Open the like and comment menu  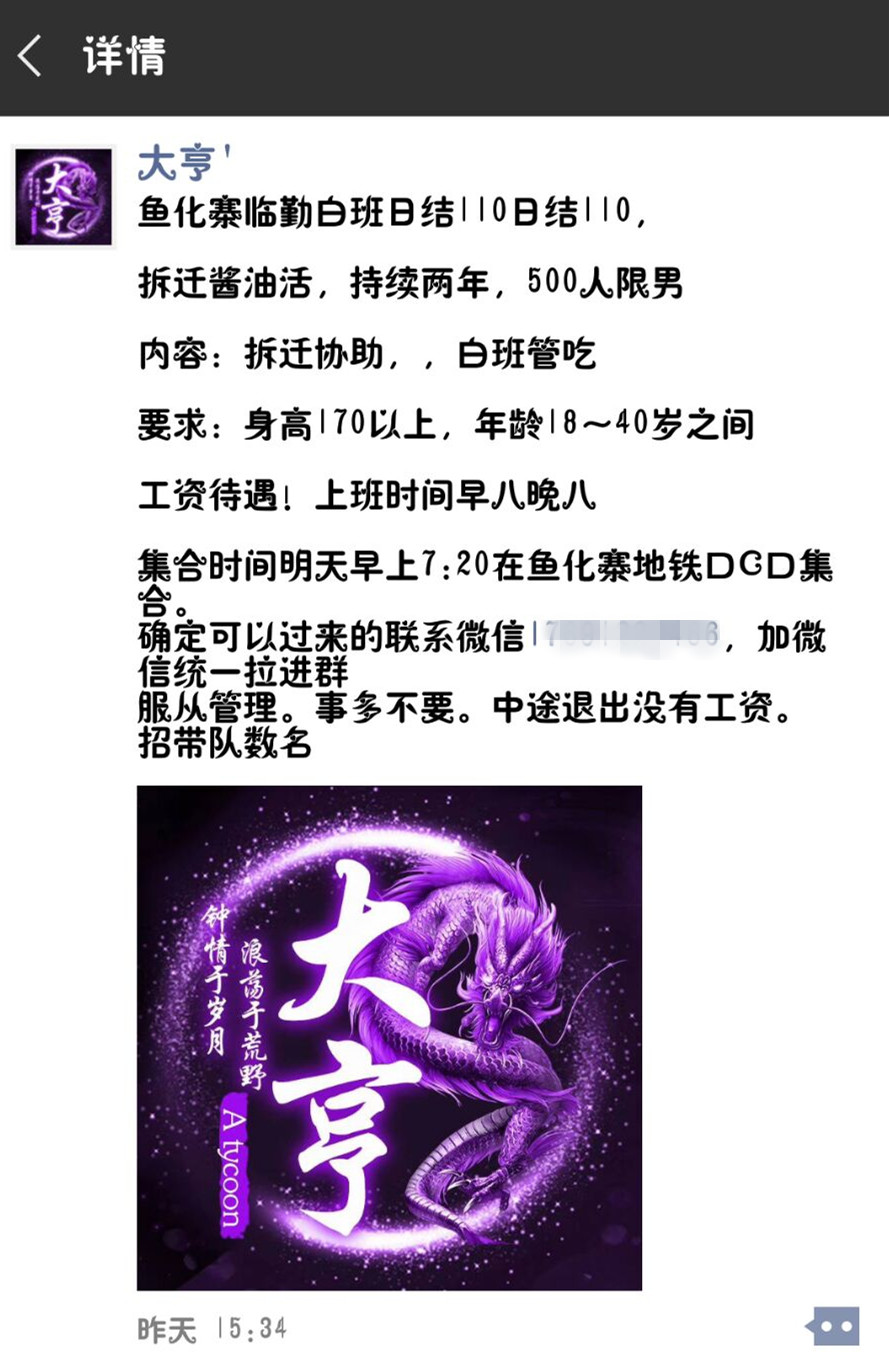832,1326
